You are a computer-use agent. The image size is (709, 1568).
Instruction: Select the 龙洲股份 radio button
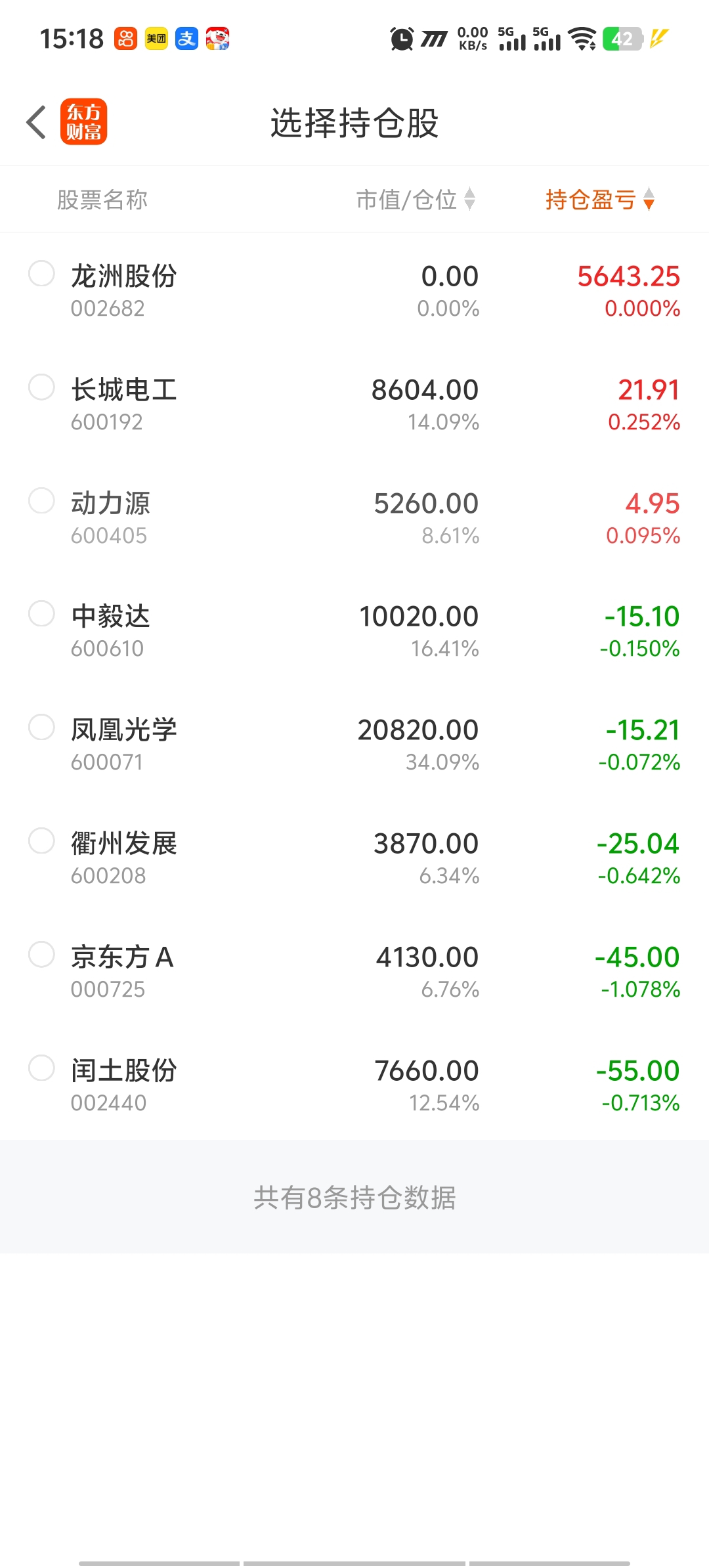click(x=41, y=274)
